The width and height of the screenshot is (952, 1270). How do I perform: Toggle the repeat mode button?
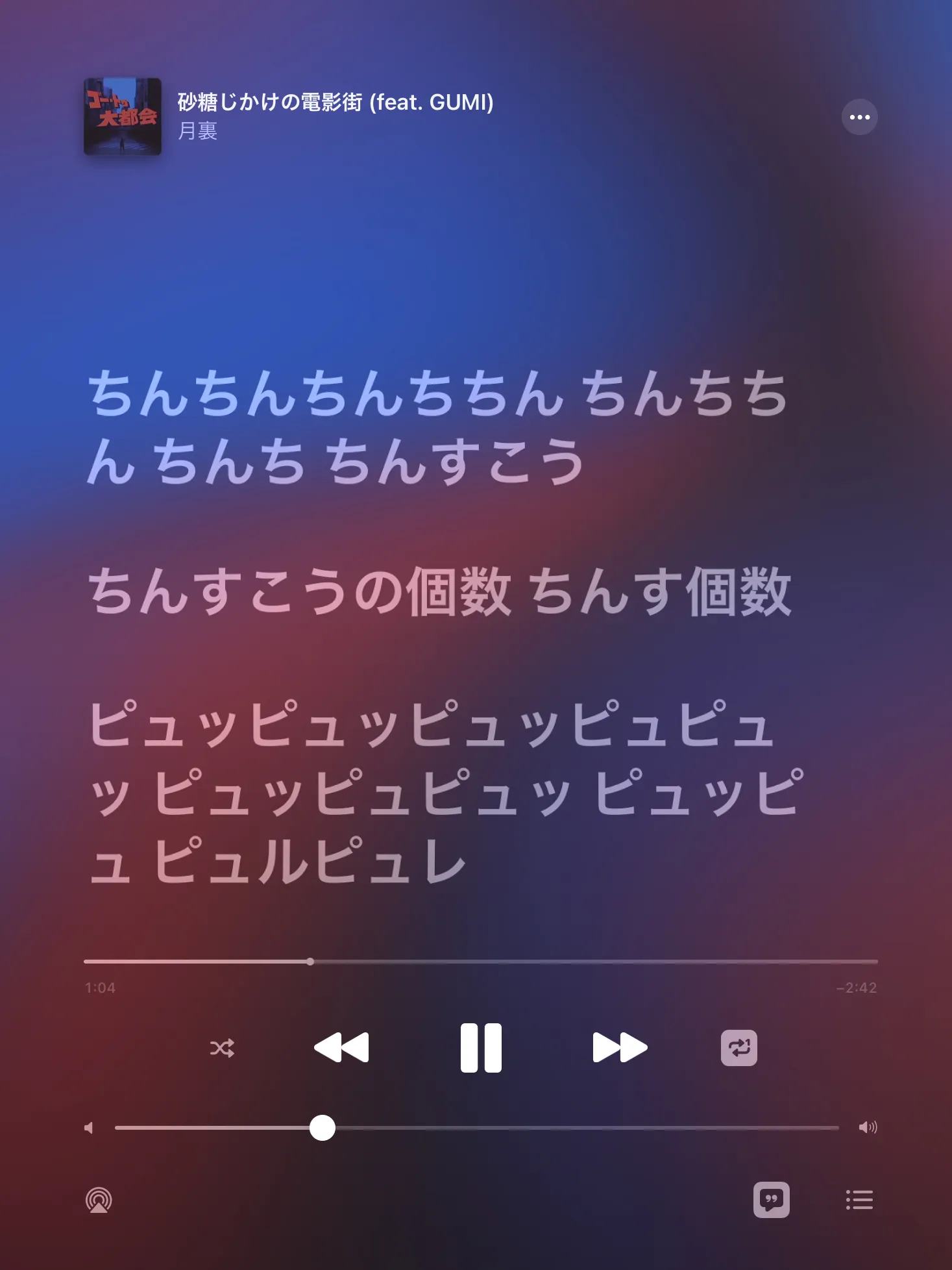pos(738,1048)
